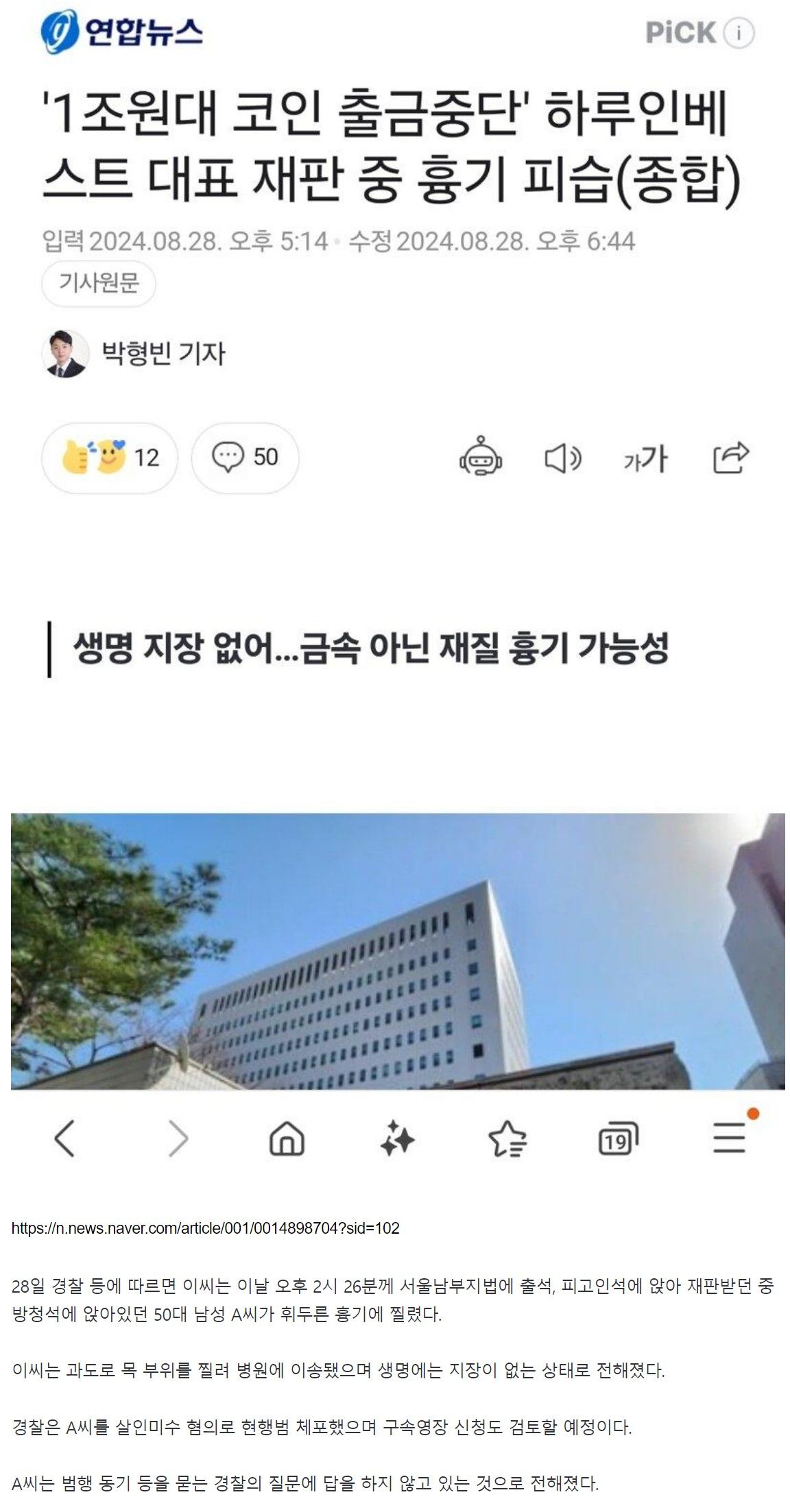790x1512 pixels.
Task: Open the courthouse photo
Action: [398, 951]
